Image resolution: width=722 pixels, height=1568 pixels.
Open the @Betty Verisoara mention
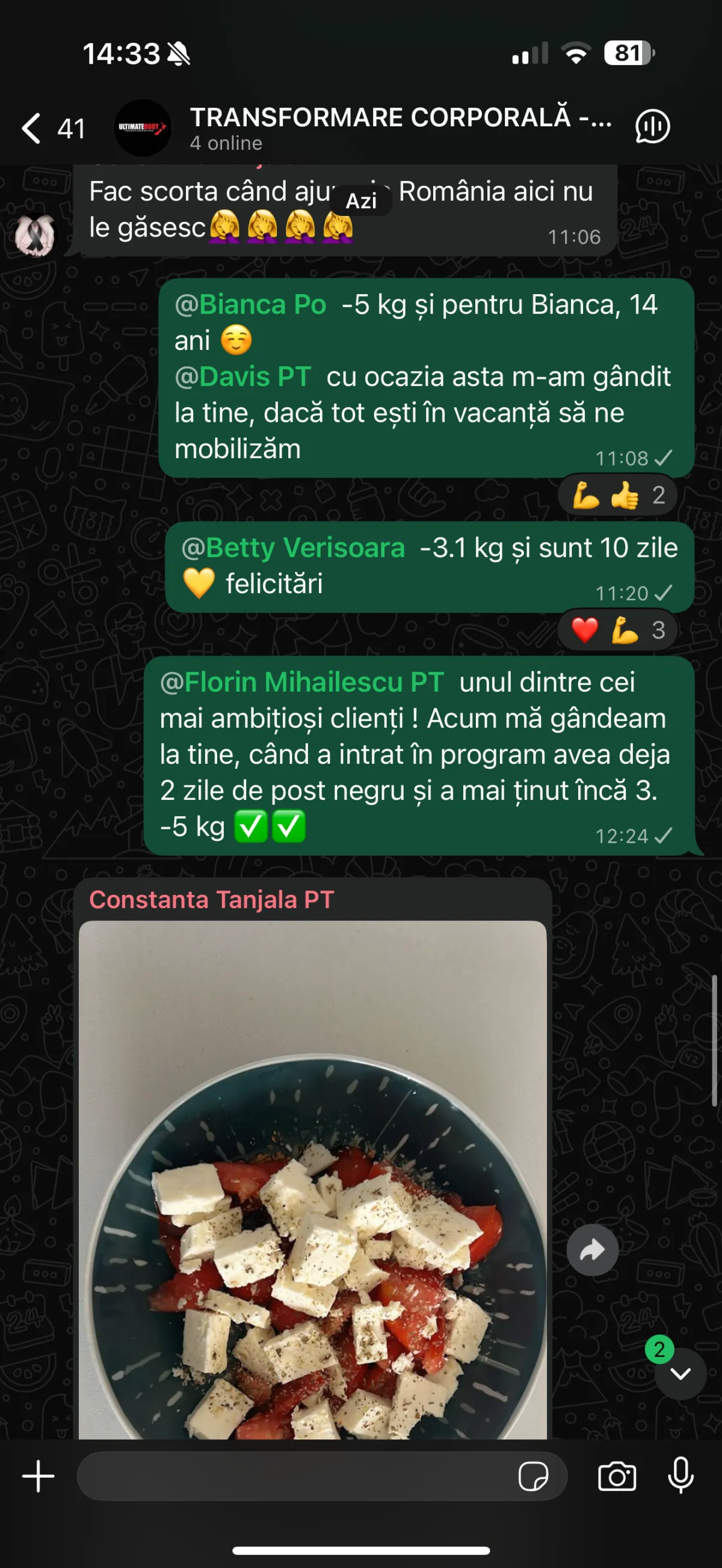click(293, 548)
